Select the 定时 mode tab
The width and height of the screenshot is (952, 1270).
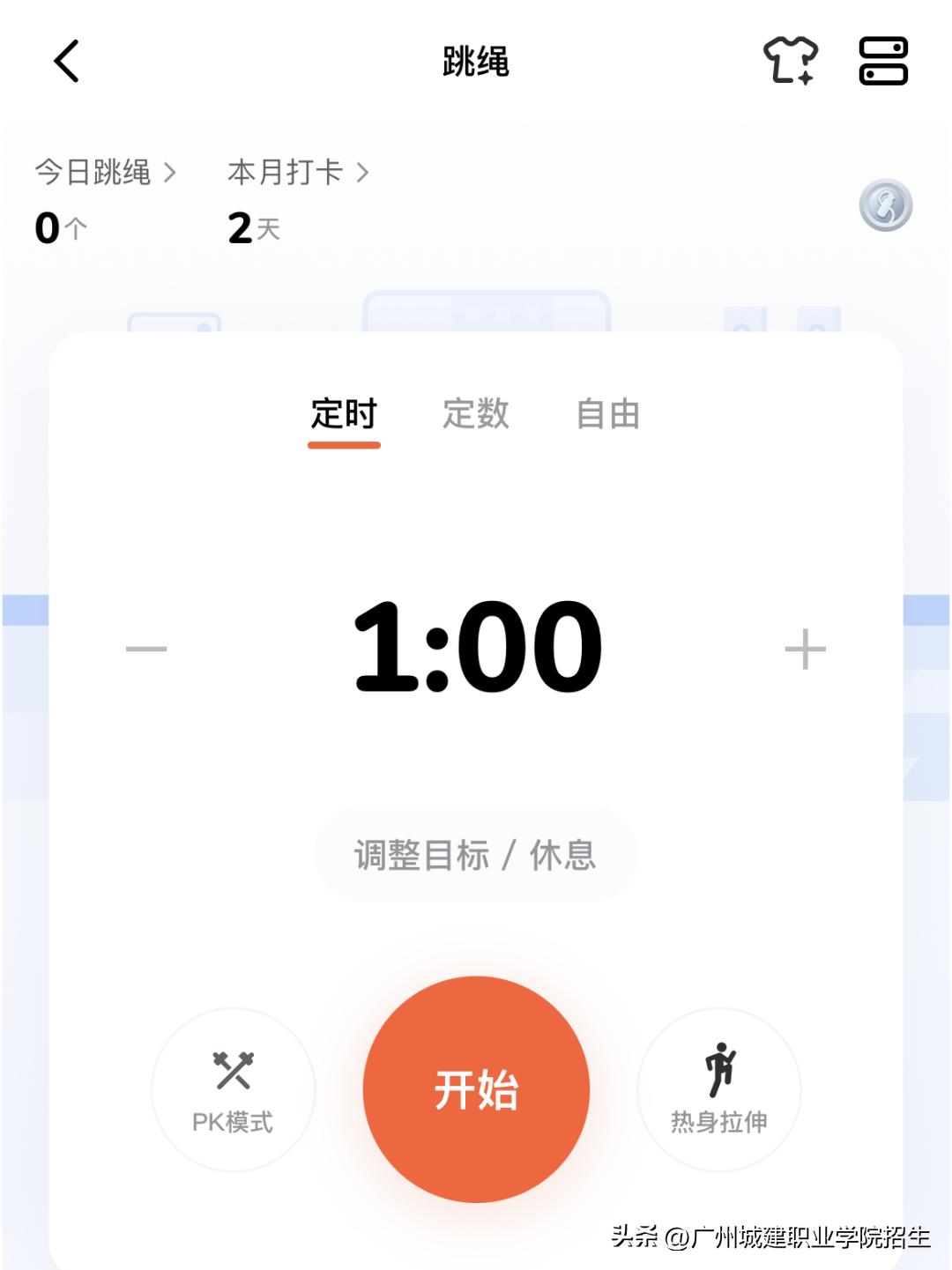344,414
